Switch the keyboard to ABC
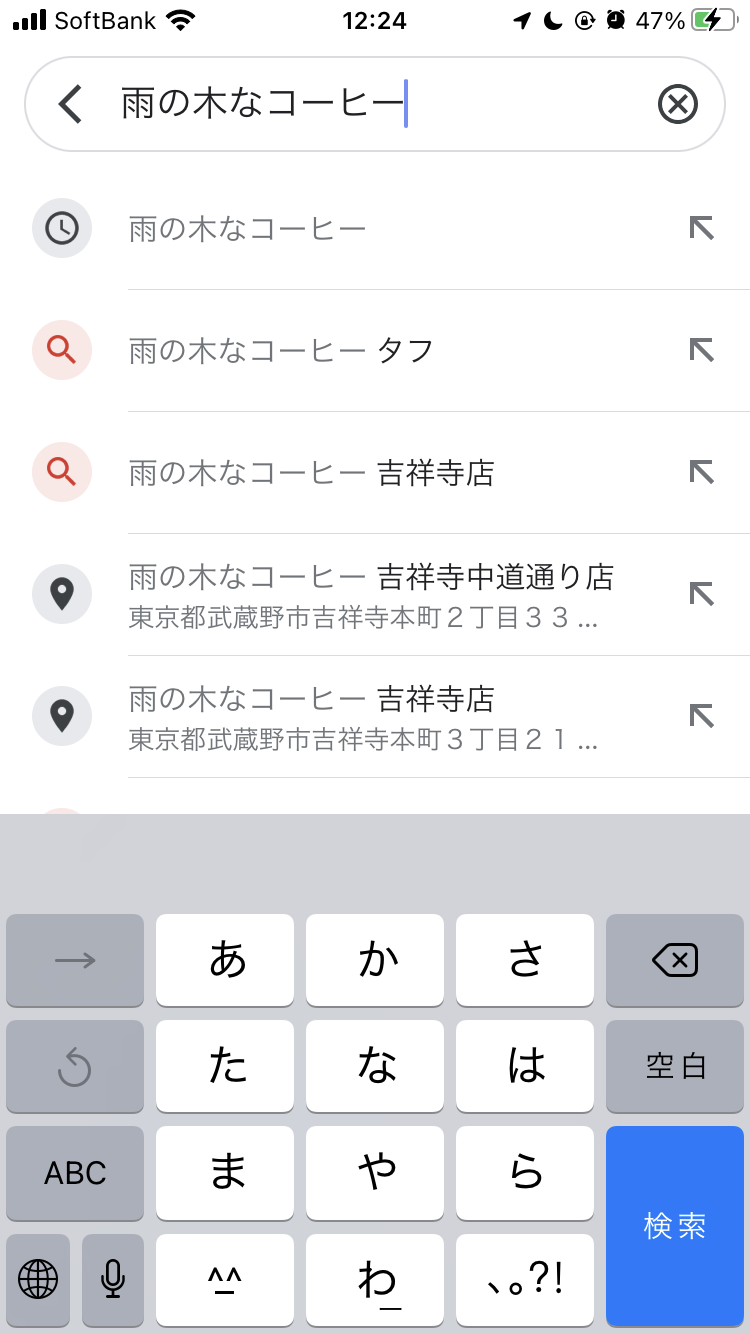This screenshot has height=1334, width=750. pos(75,1173)
